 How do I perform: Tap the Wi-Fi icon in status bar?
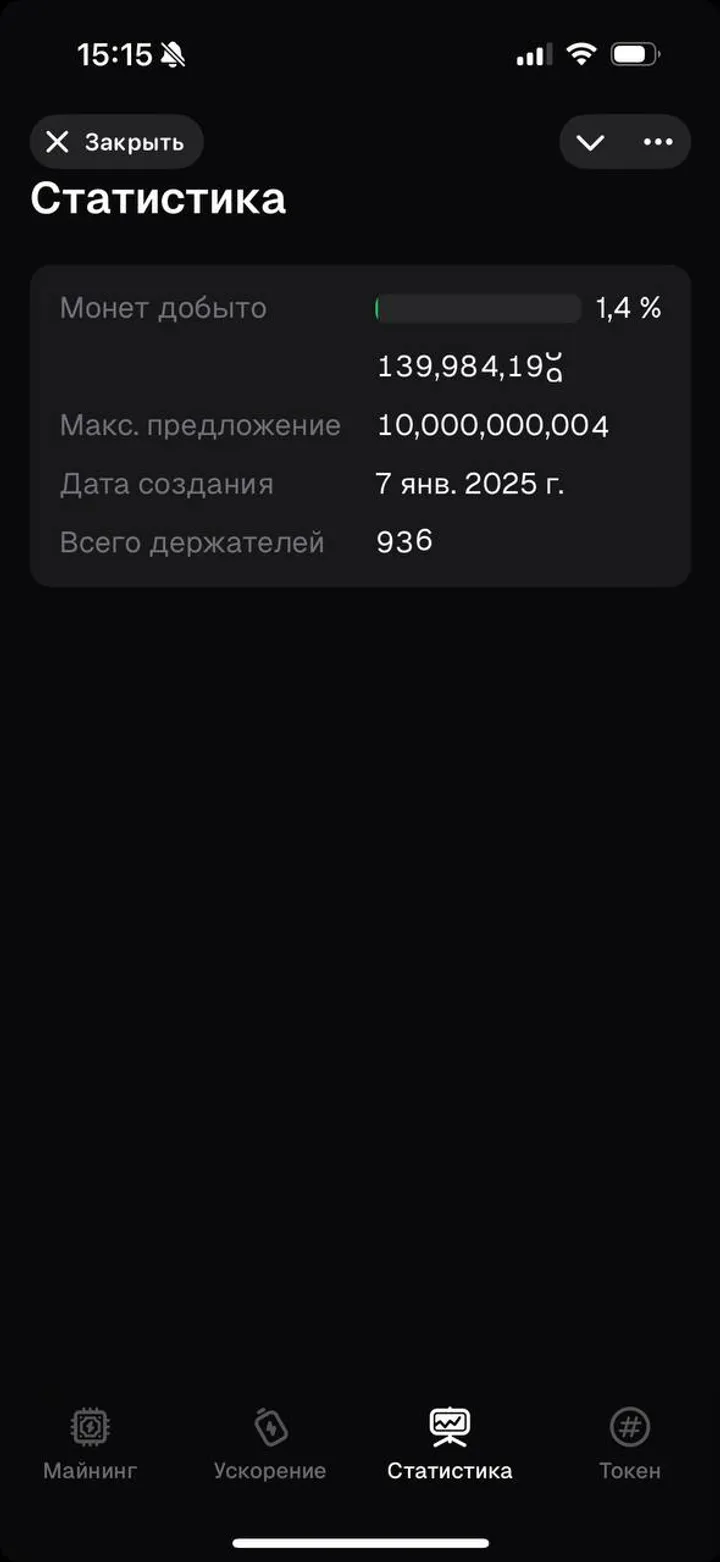point(585,55)
